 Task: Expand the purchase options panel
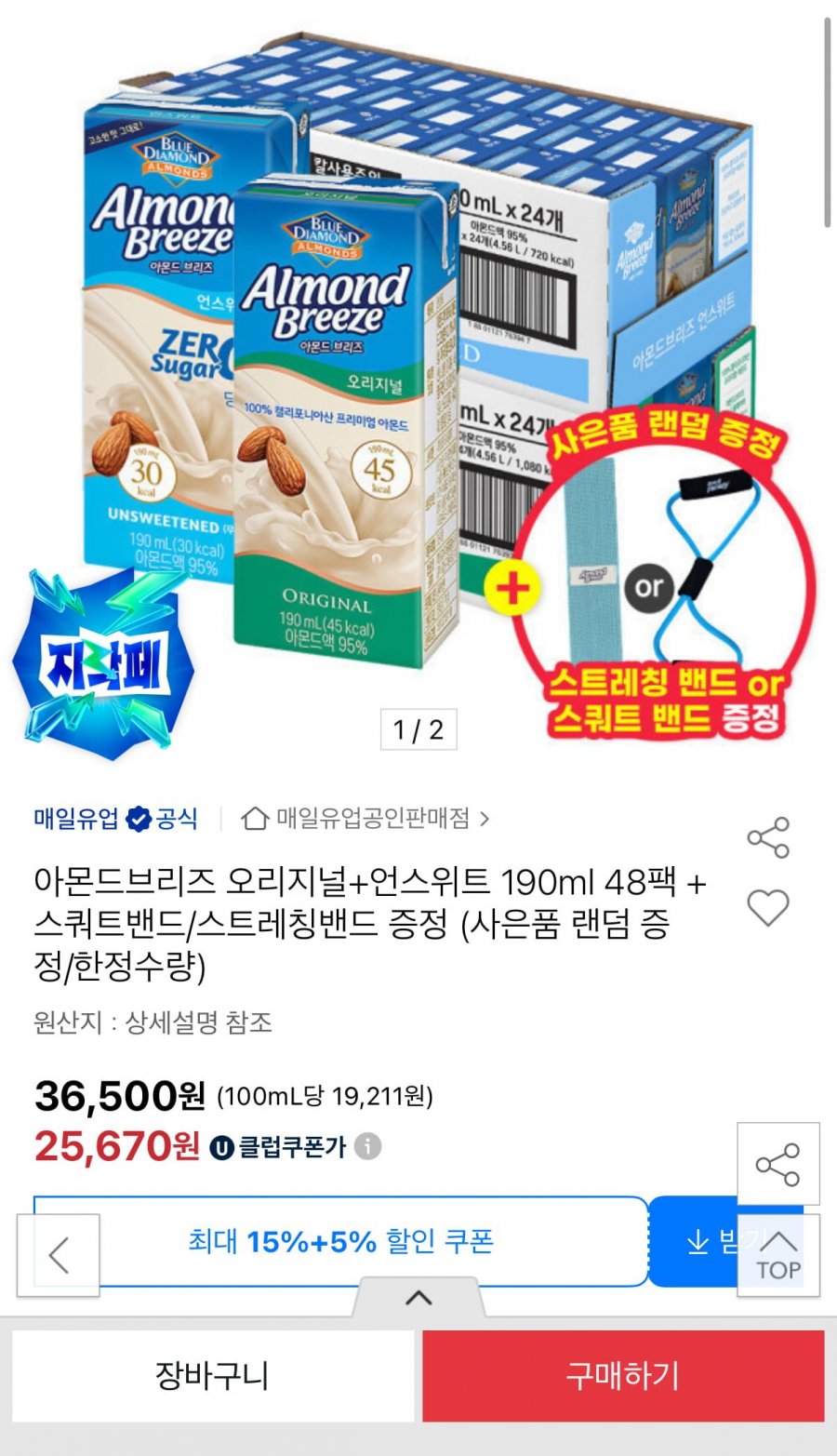point(418,1297)
